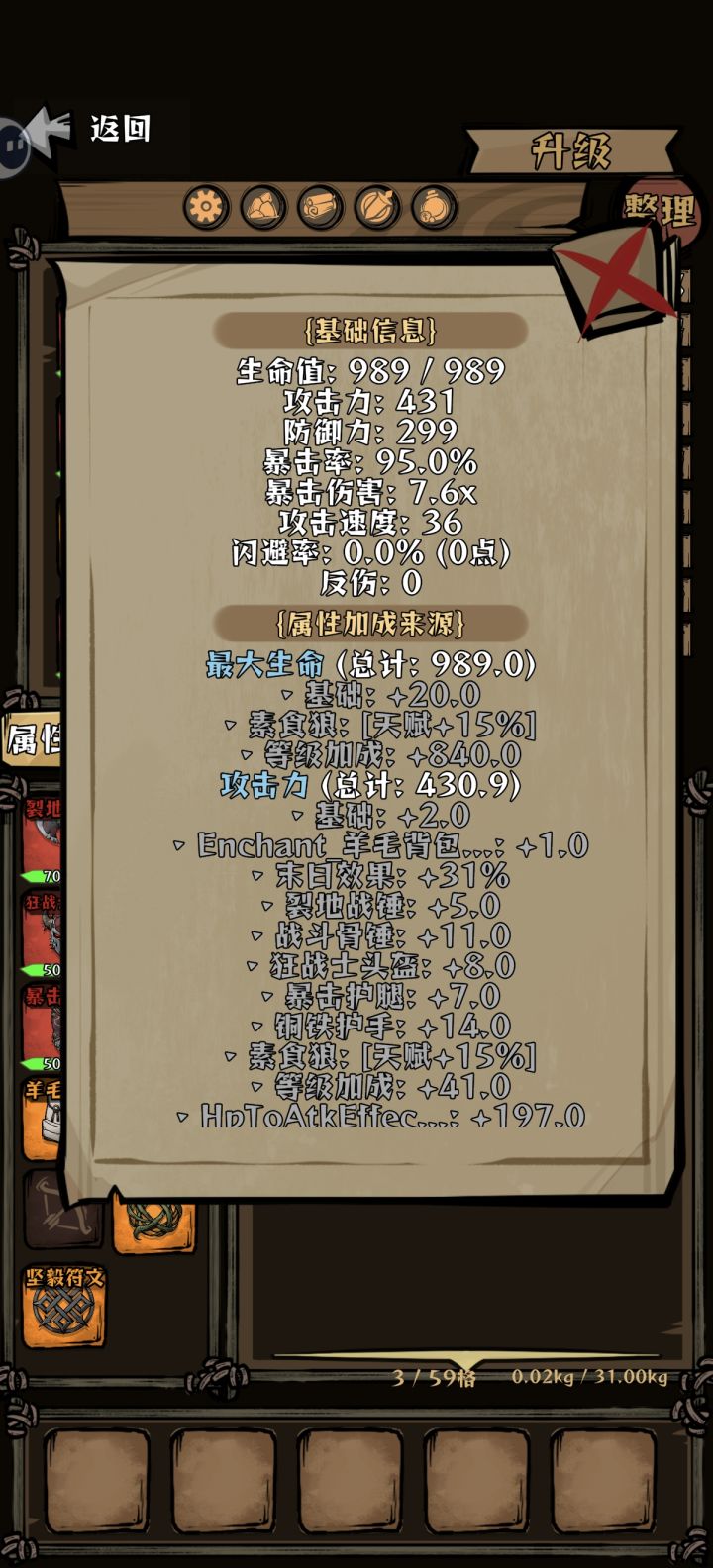The height and width of the screenshot is (1568, 713).
Task: Select the ore materials category icon
Action: (261, 206)
